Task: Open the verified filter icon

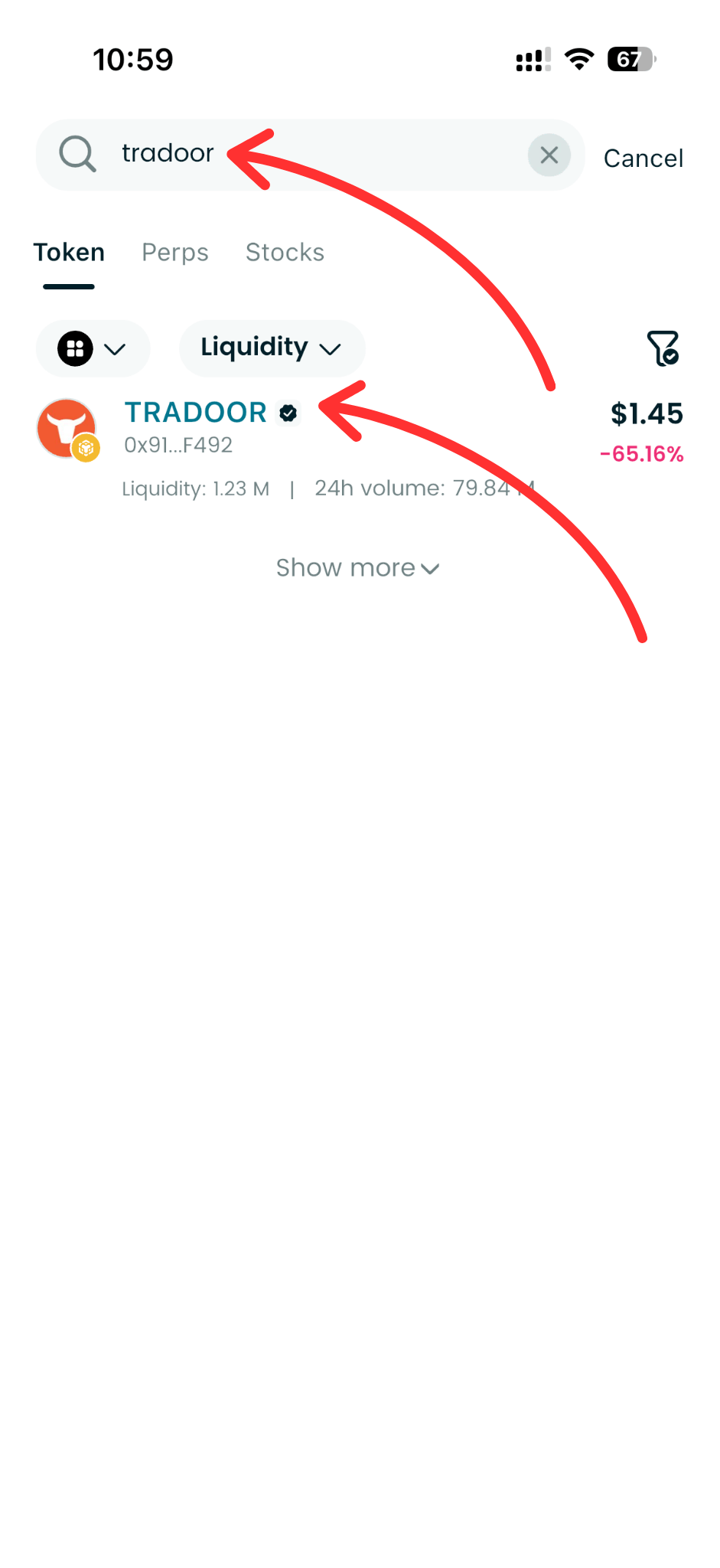Action: click(x=663, y=348)
